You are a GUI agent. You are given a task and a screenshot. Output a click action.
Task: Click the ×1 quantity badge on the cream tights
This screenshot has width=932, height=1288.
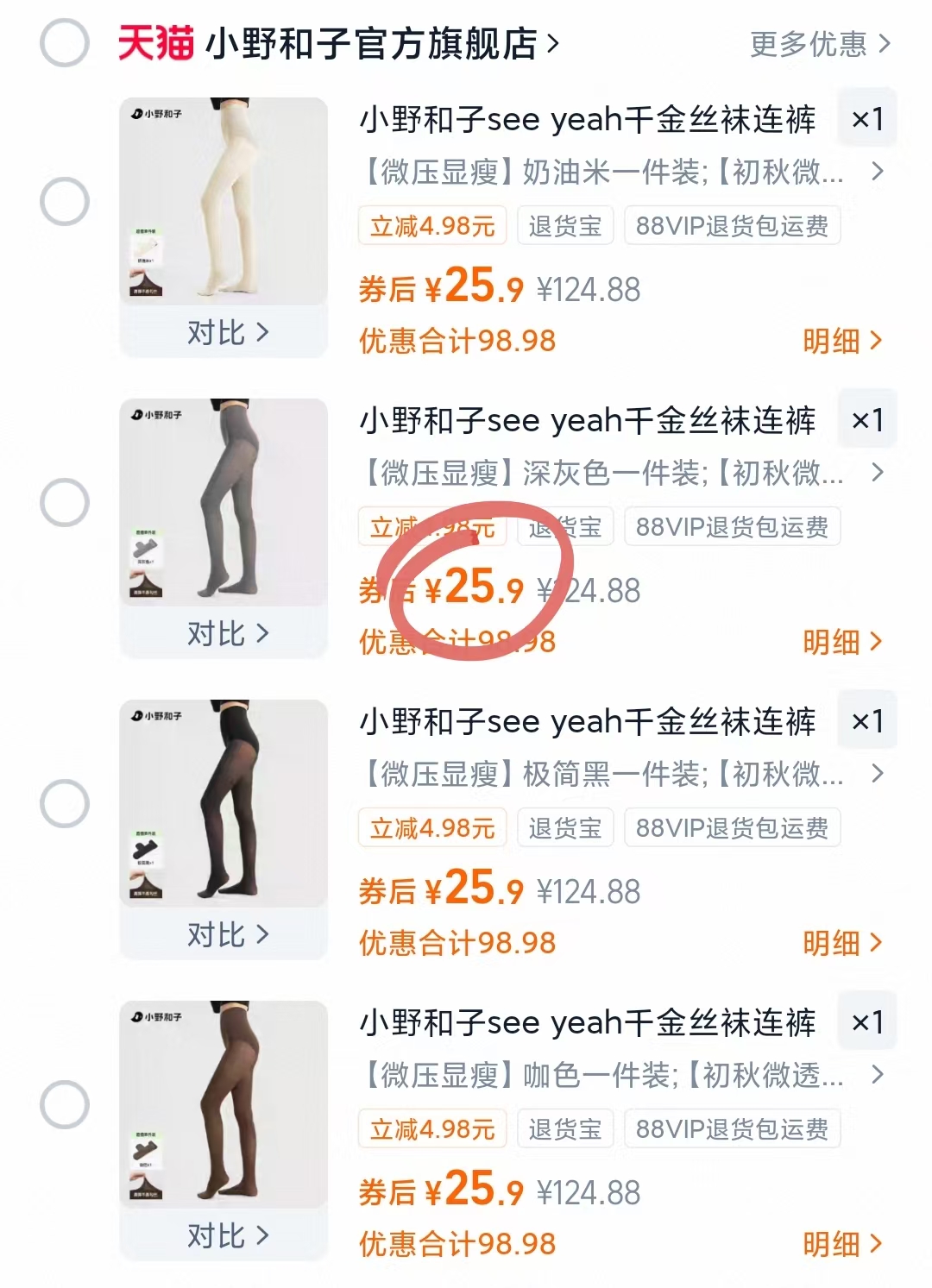point(866,119)
